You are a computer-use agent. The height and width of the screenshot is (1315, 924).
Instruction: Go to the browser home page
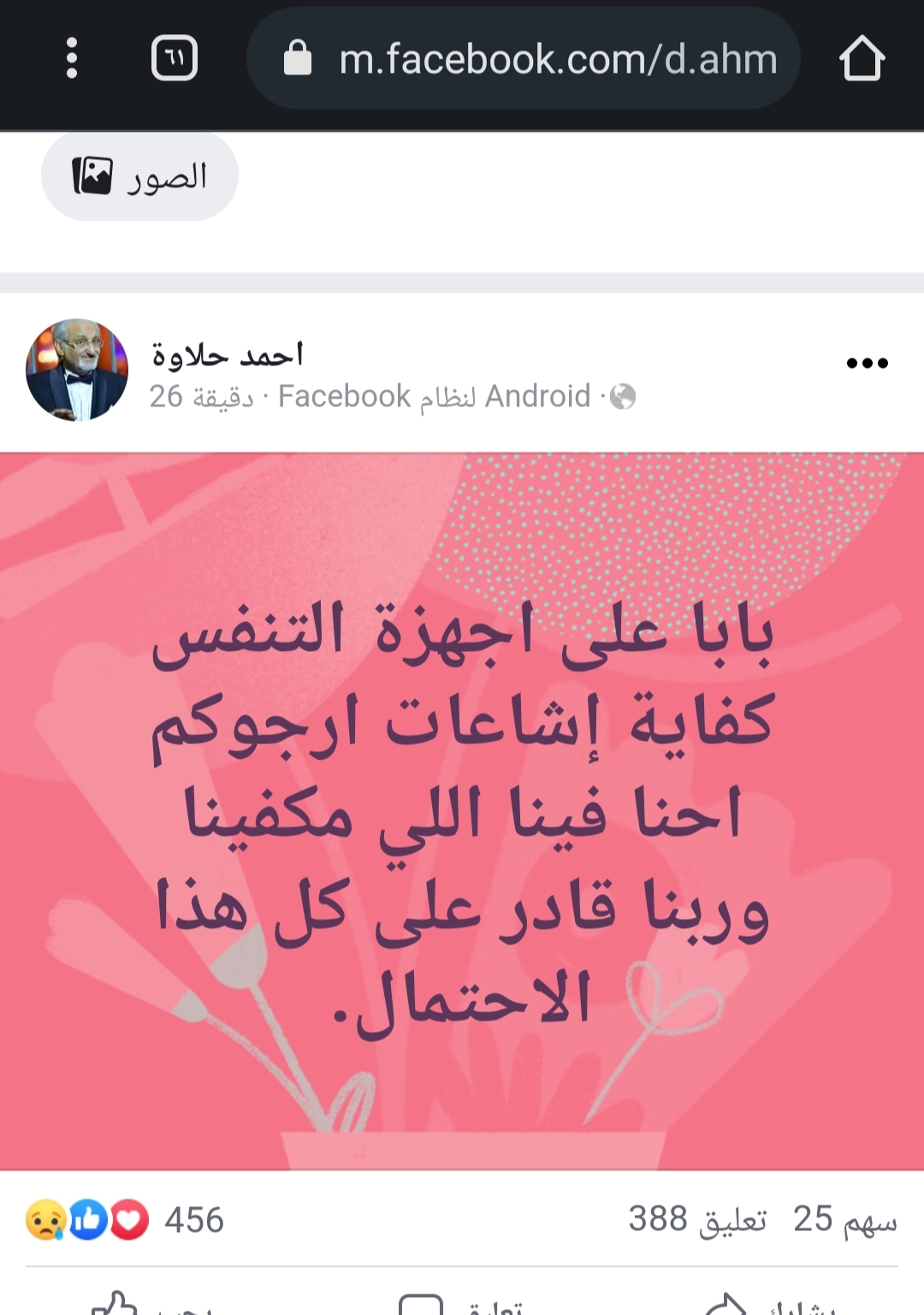tap(861, 58)
